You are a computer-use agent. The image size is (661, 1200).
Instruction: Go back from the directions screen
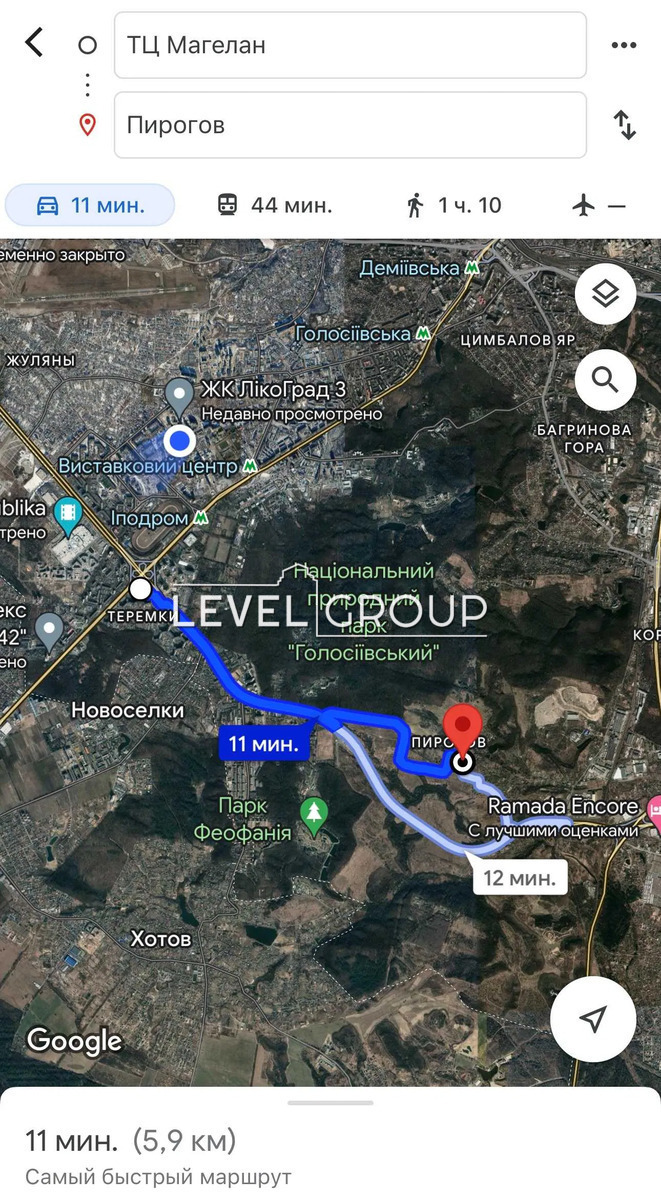click(x=35, y=43)
